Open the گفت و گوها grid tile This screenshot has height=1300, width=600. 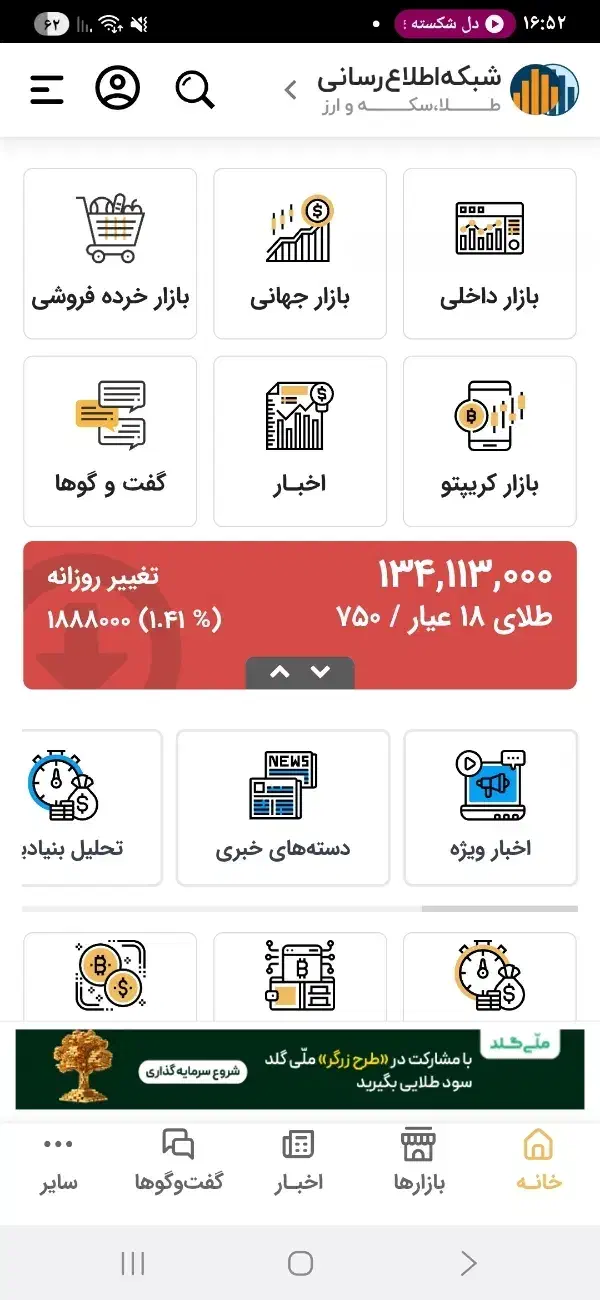(x=110, y=441)
